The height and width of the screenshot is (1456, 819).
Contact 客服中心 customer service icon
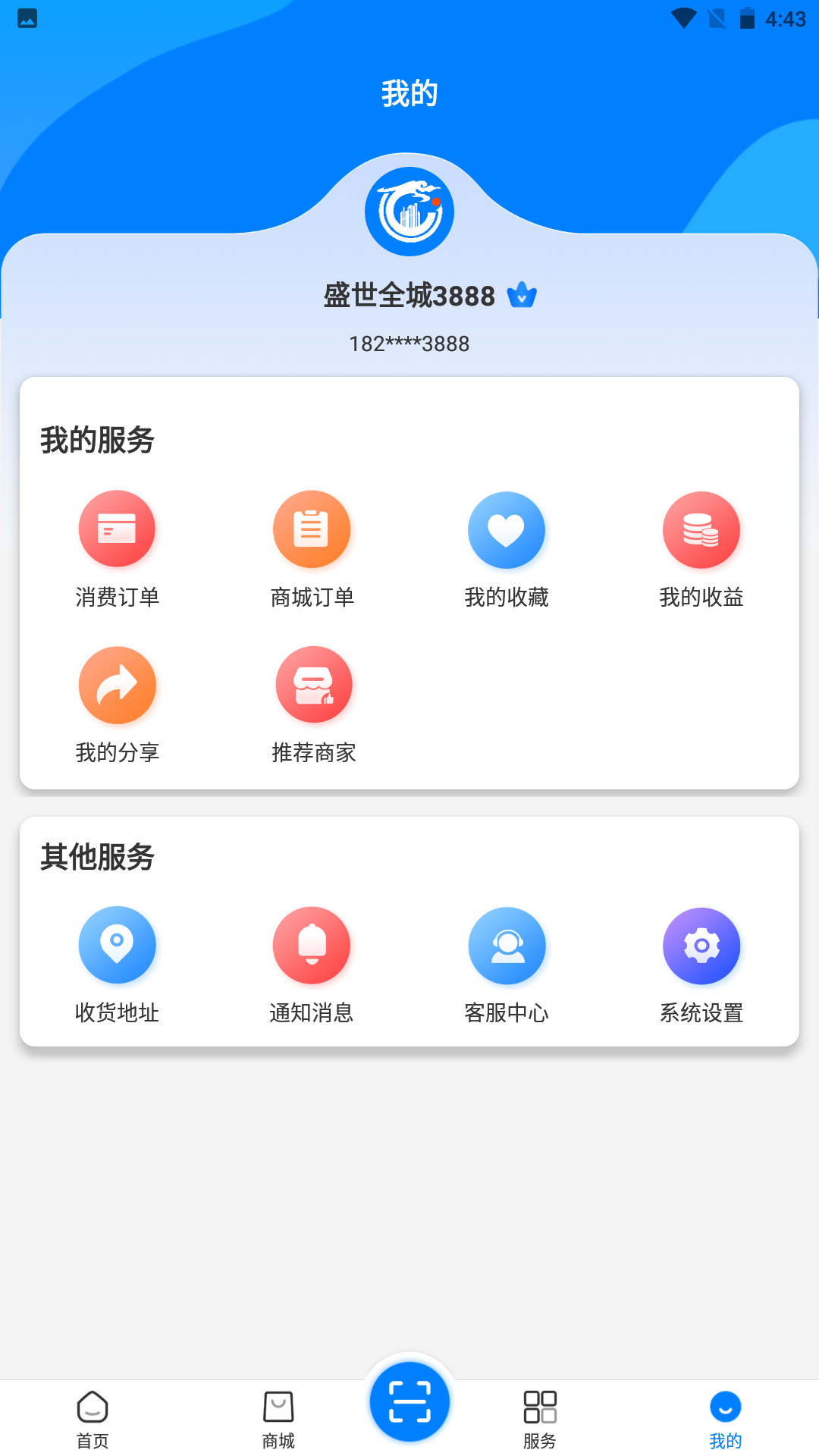(507, 946)
